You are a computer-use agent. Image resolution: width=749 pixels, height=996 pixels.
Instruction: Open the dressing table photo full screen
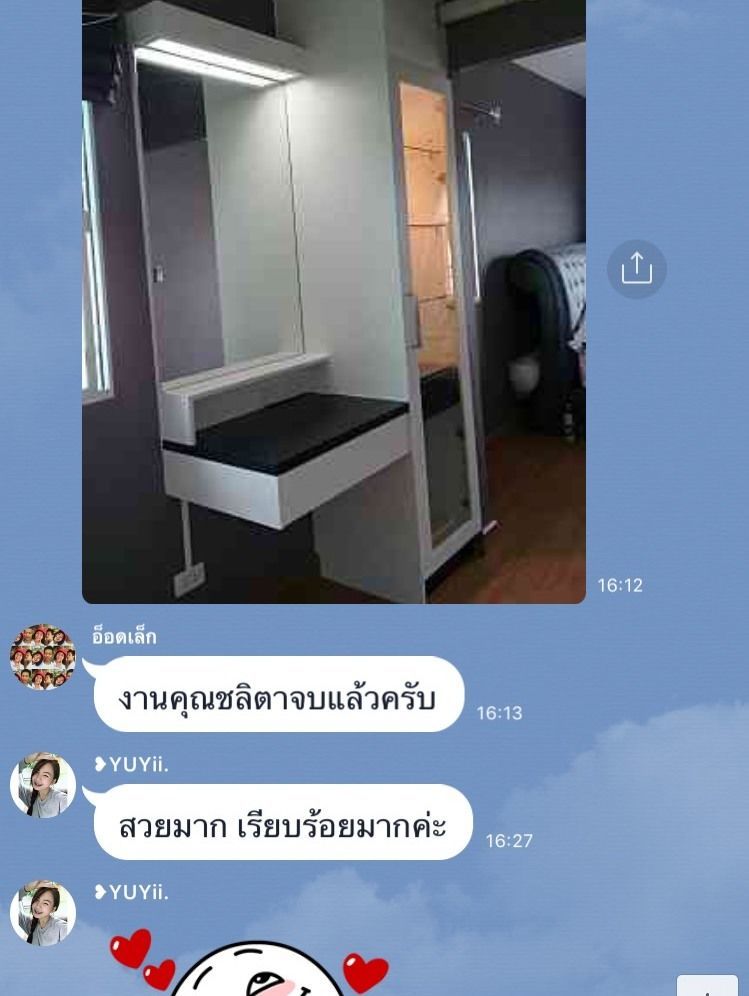[333, 300]
